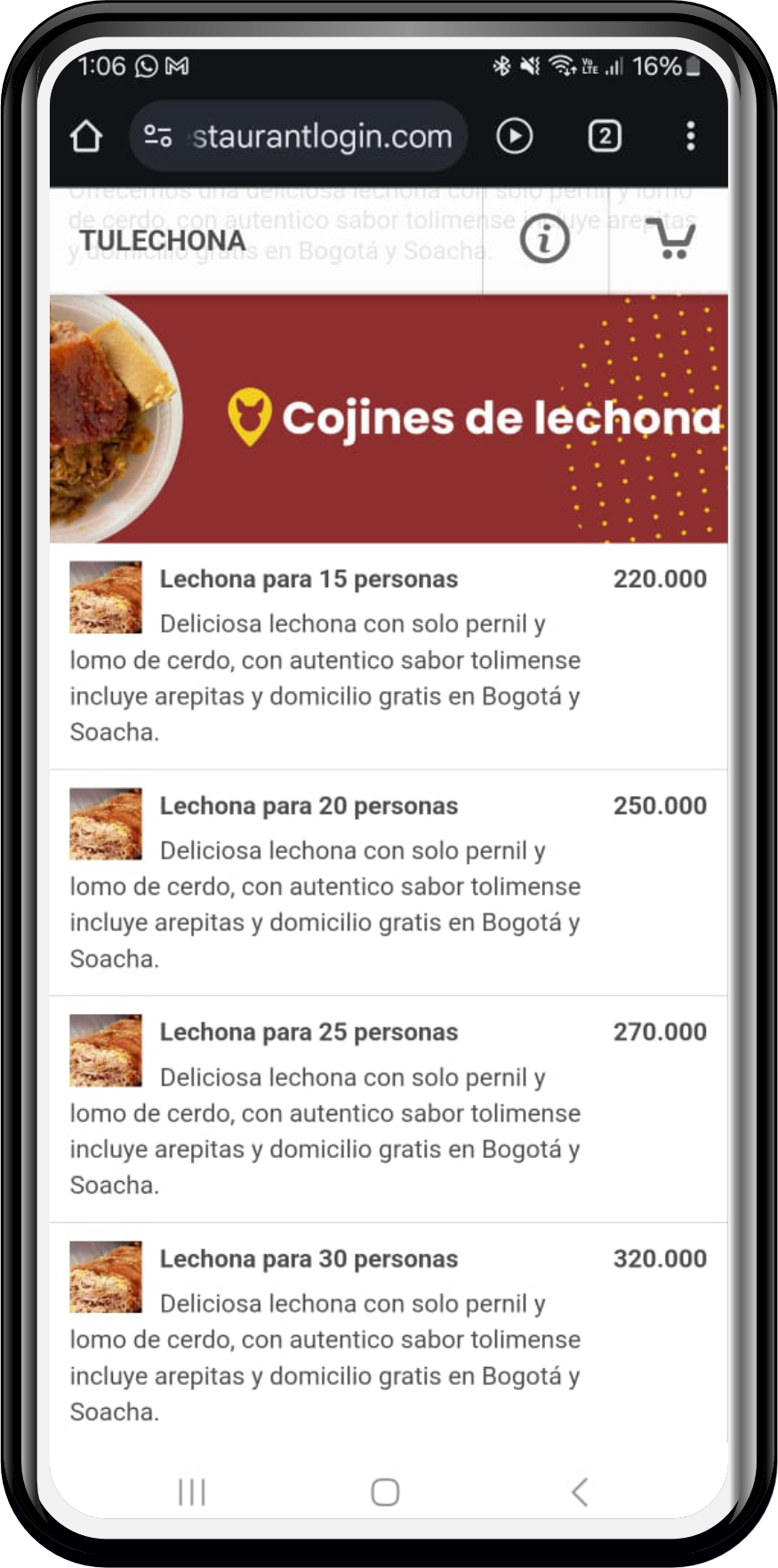The height and width of the screenshot is (1568, 778).
Task: Open the shopping cart
Action: point(670,239)
